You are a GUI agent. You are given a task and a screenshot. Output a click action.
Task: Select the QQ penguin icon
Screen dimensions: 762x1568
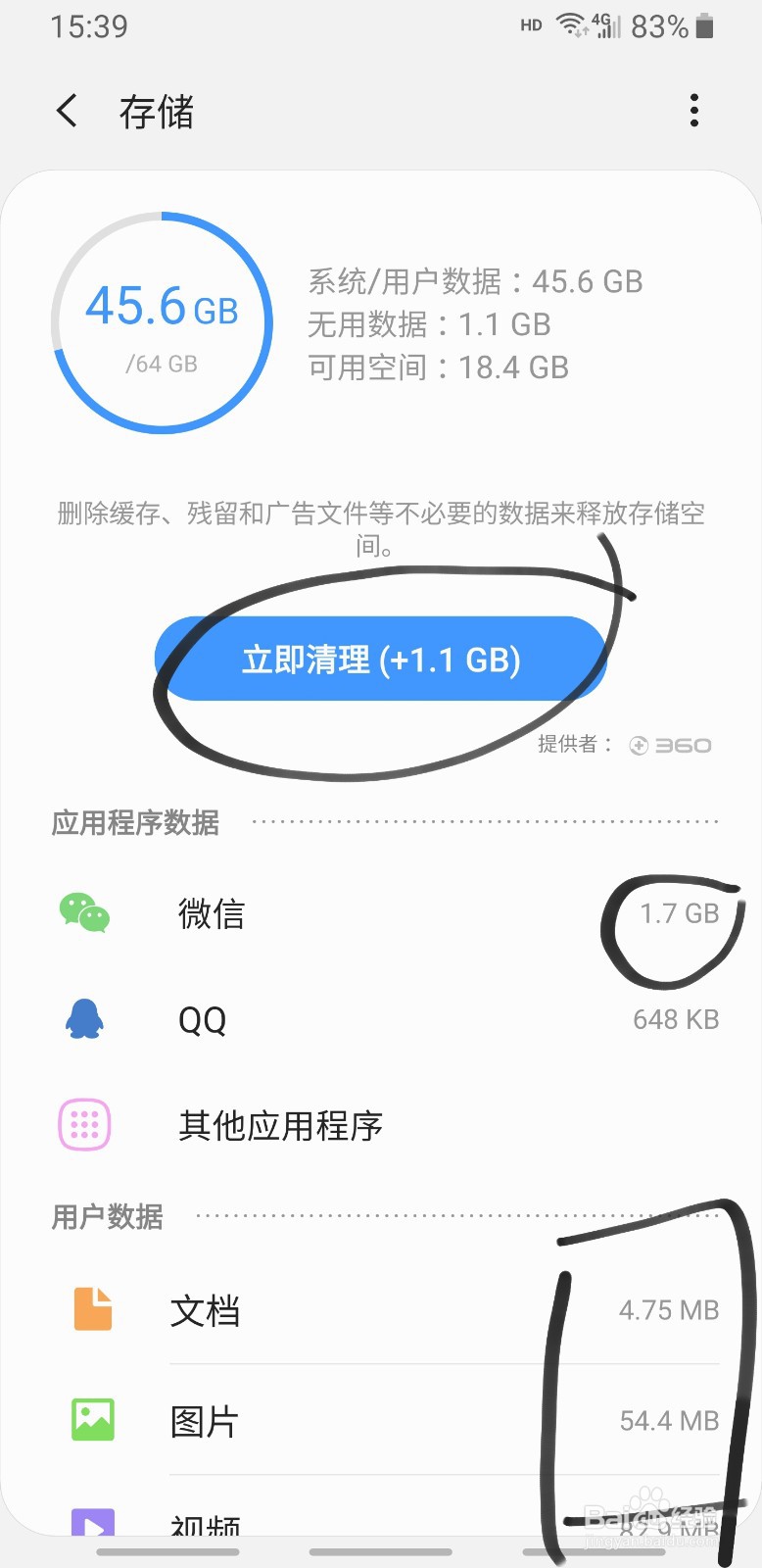[x=86, y=1019]
